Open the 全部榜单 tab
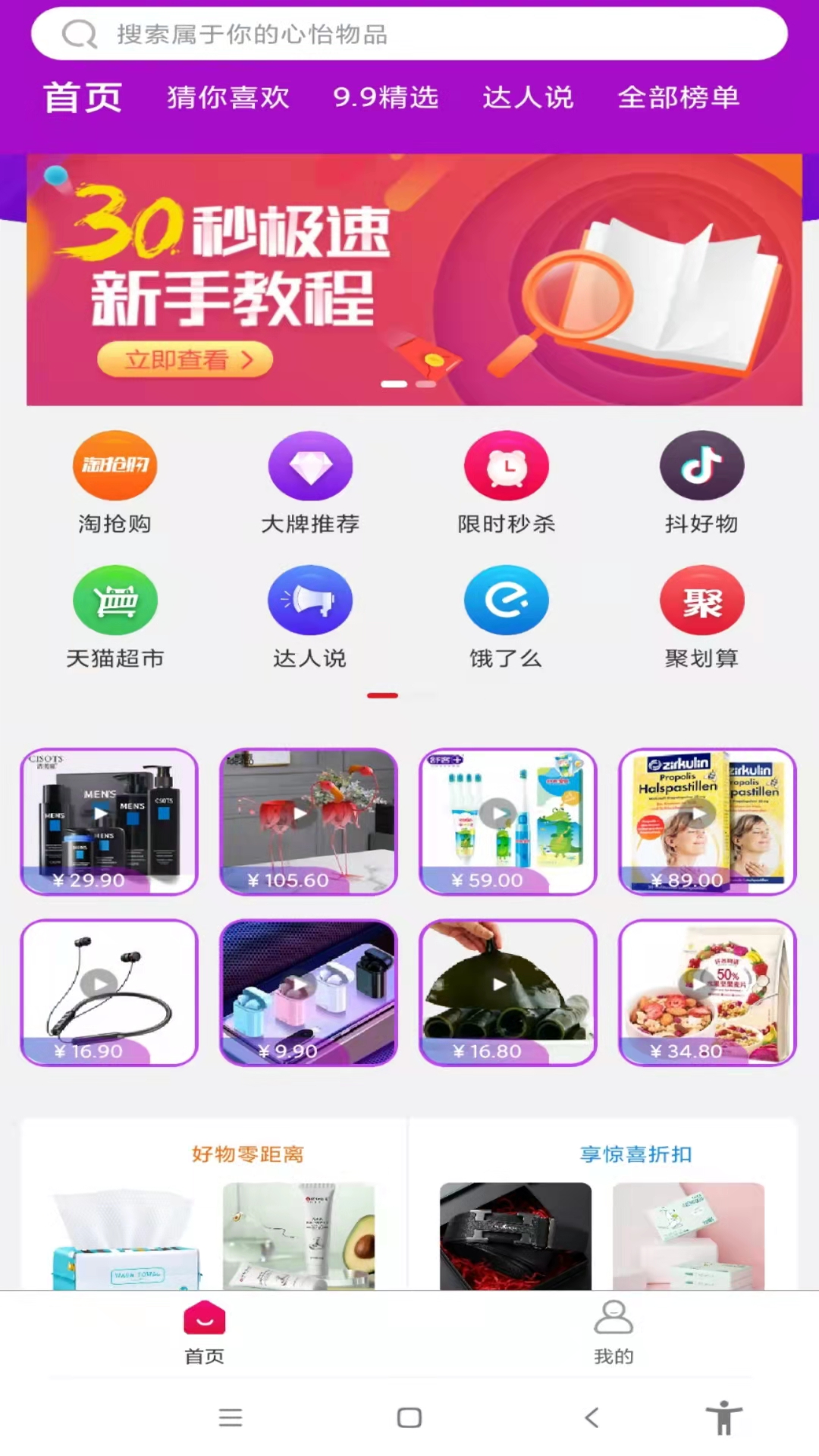Screen dimensions: 819x1456 [x=678, y=97]
